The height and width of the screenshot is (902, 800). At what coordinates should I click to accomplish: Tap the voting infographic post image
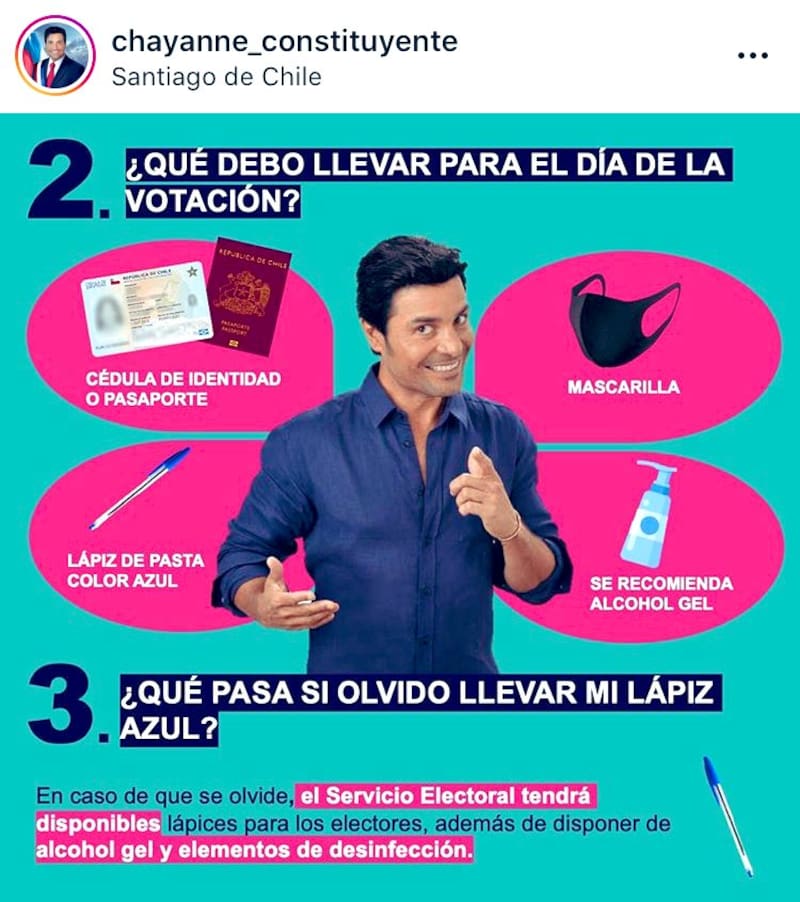400,500
